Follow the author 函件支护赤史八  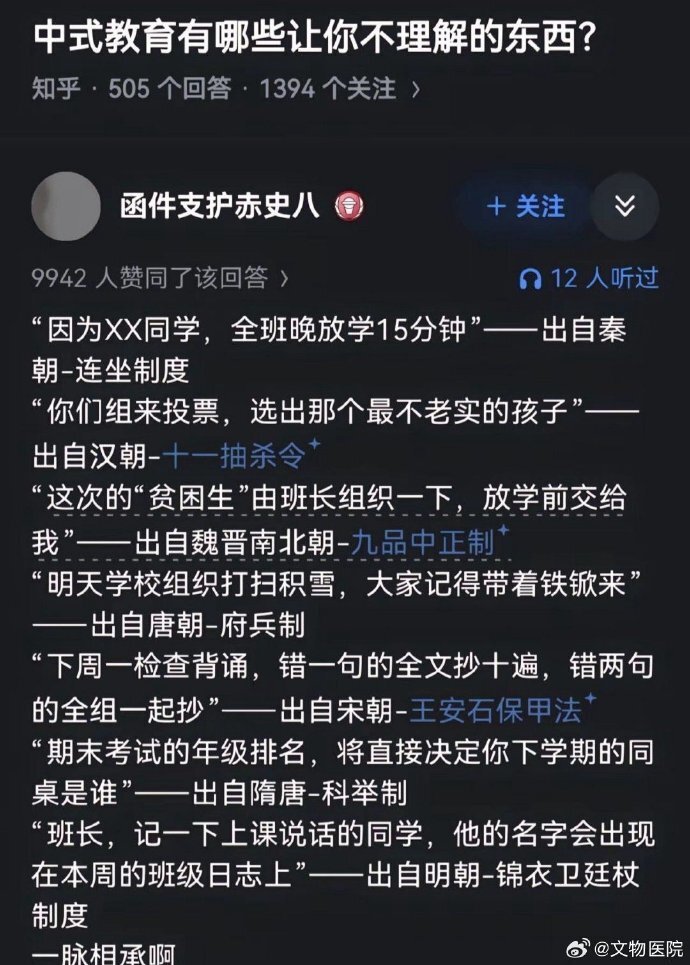tap(525, 207)
